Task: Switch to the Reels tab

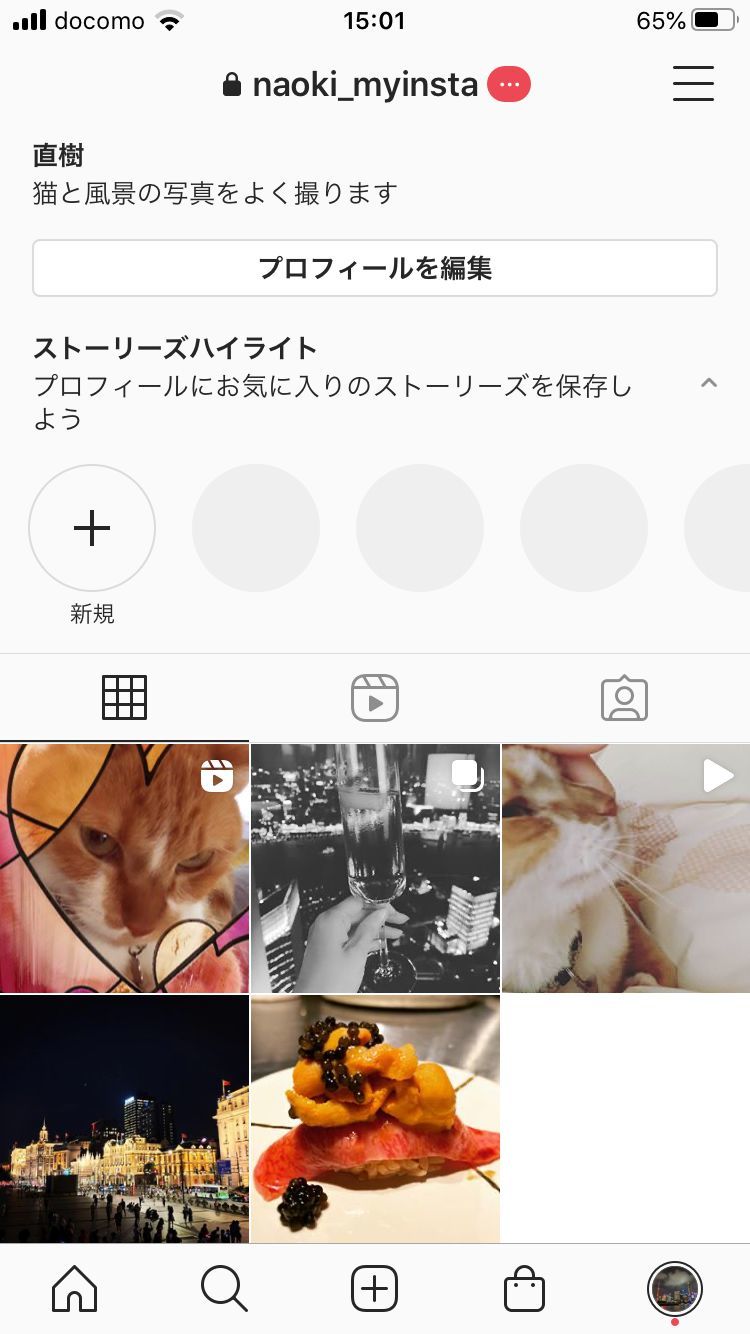Action: coord(375,698)
